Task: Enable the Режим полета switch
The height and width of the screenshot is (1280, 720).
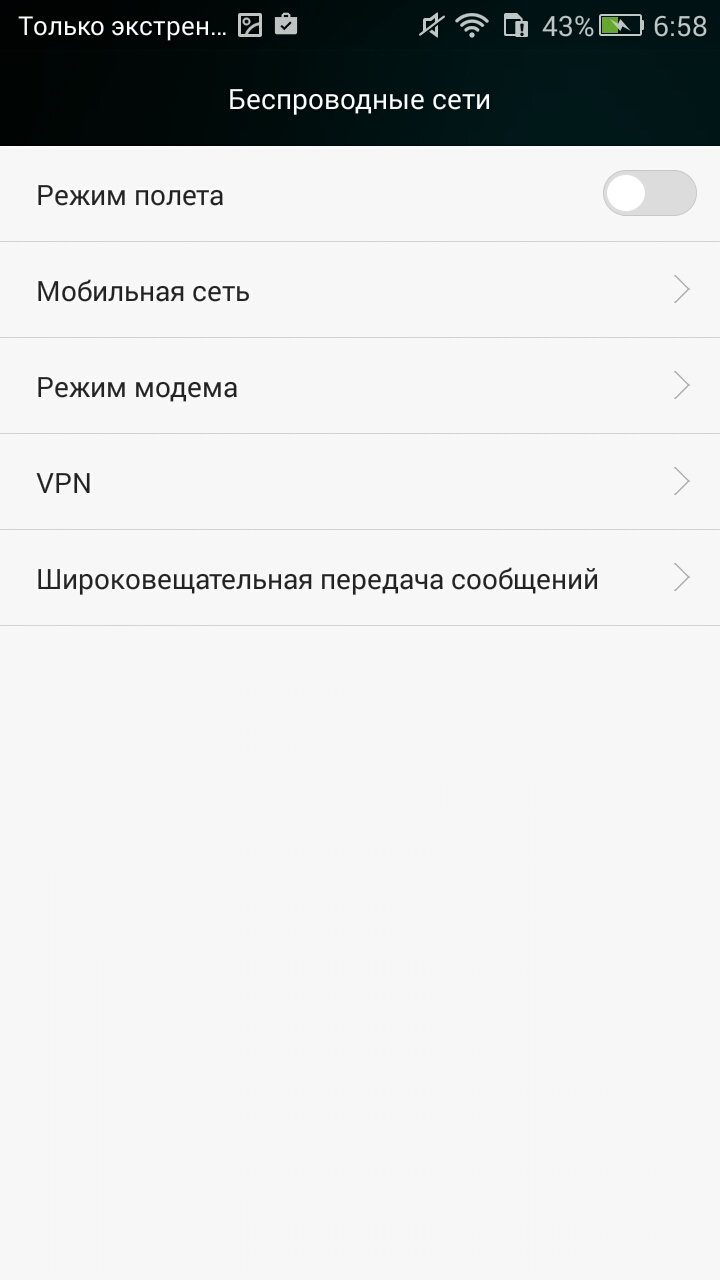Action: click(649, 193)
